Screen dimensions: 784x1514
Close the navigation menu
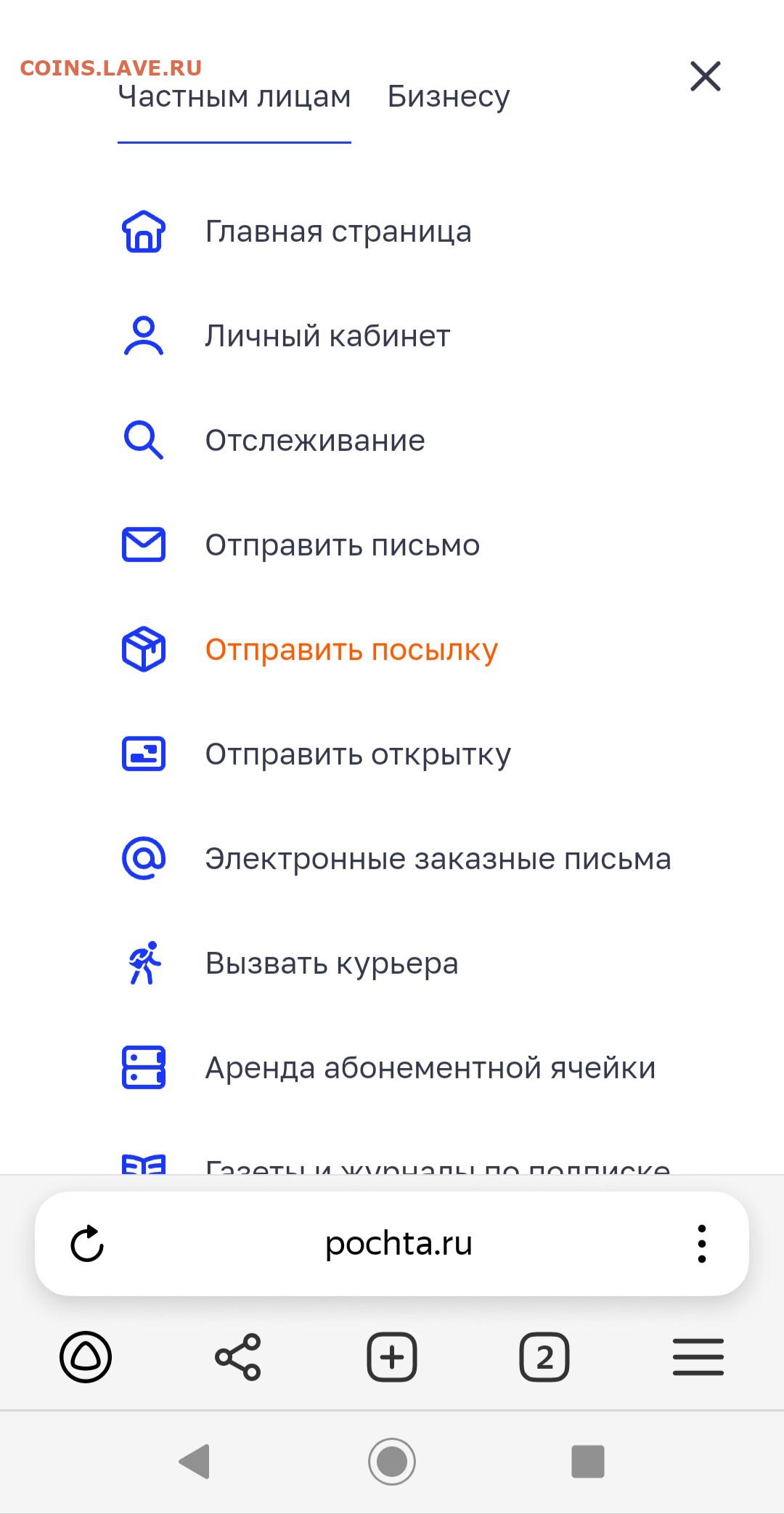[x=705, y=76]
